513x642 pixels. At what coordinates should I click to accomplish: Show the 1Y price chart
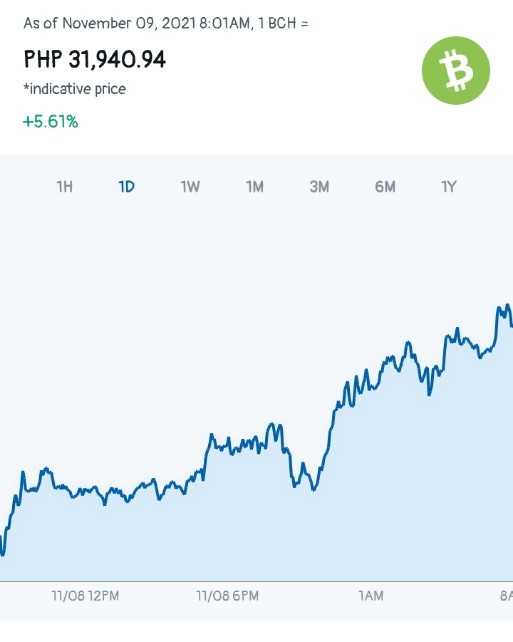(x=449, y=187)
